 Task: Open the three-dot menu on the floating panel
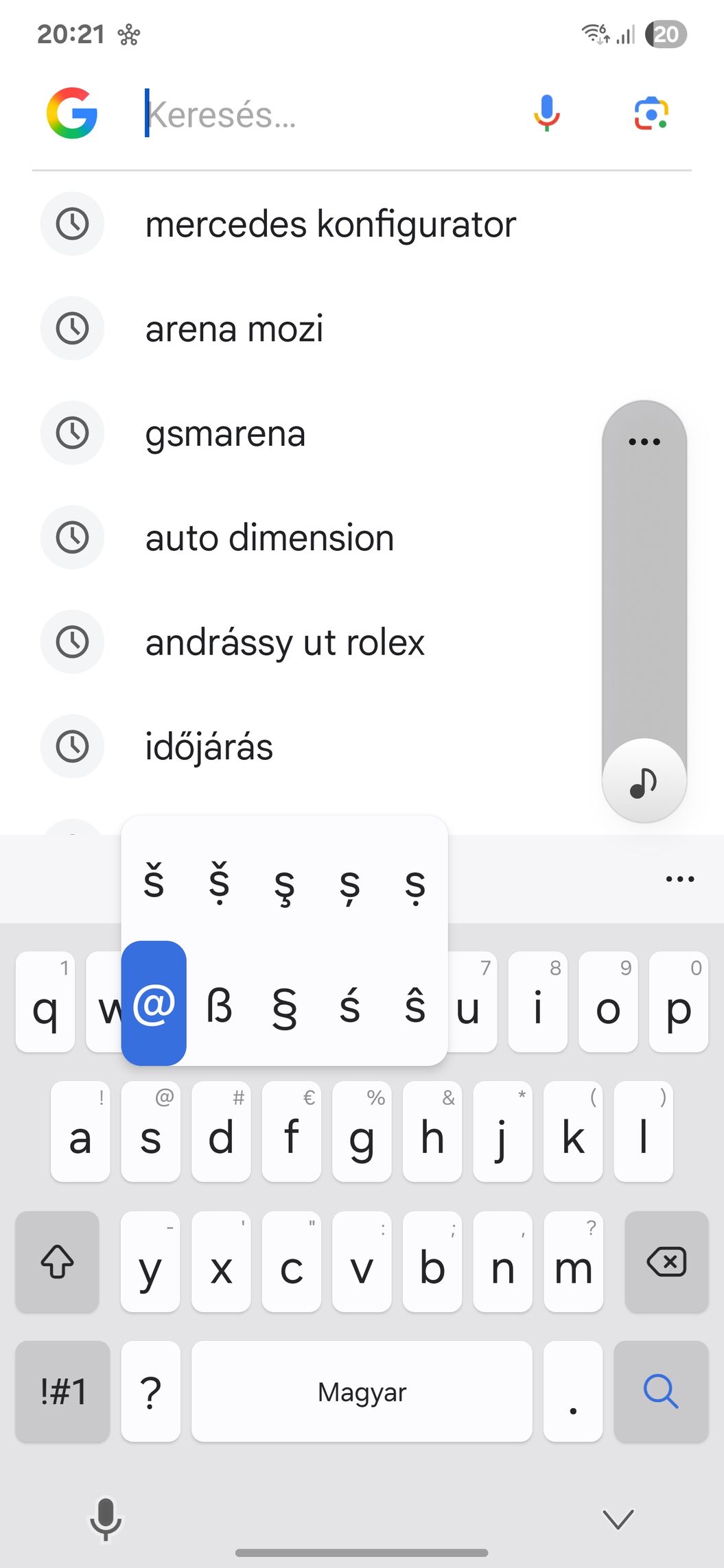pos(644,442)
